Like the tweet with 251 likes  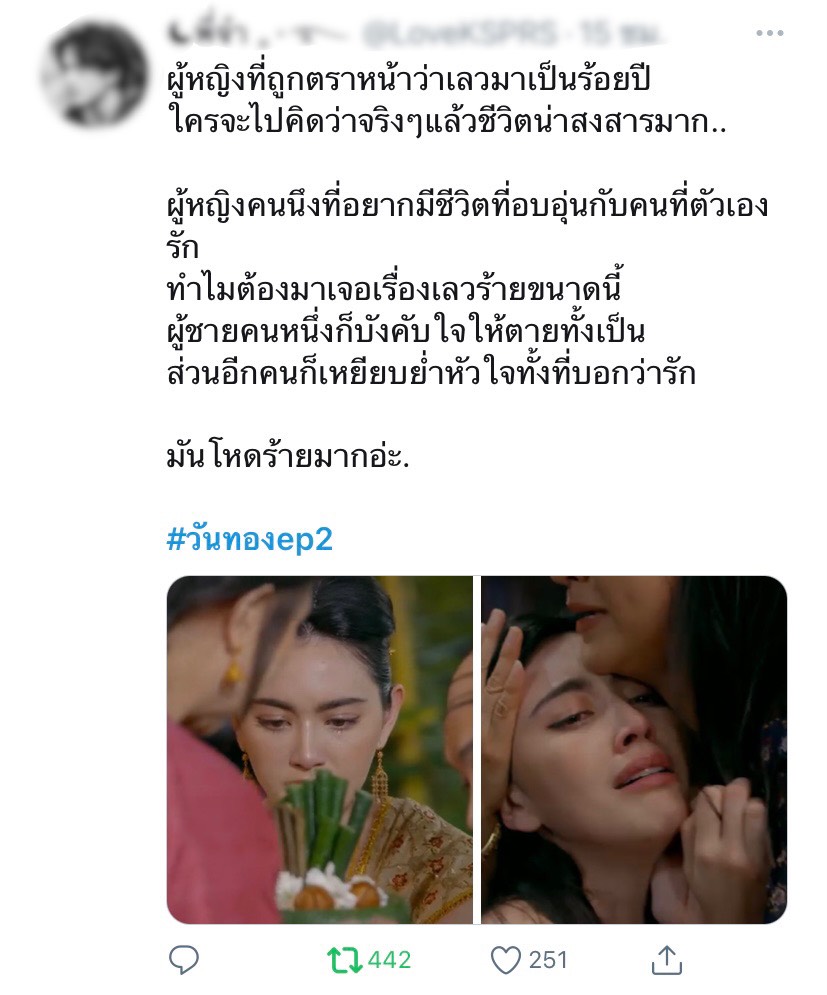[x=507, y=960]
